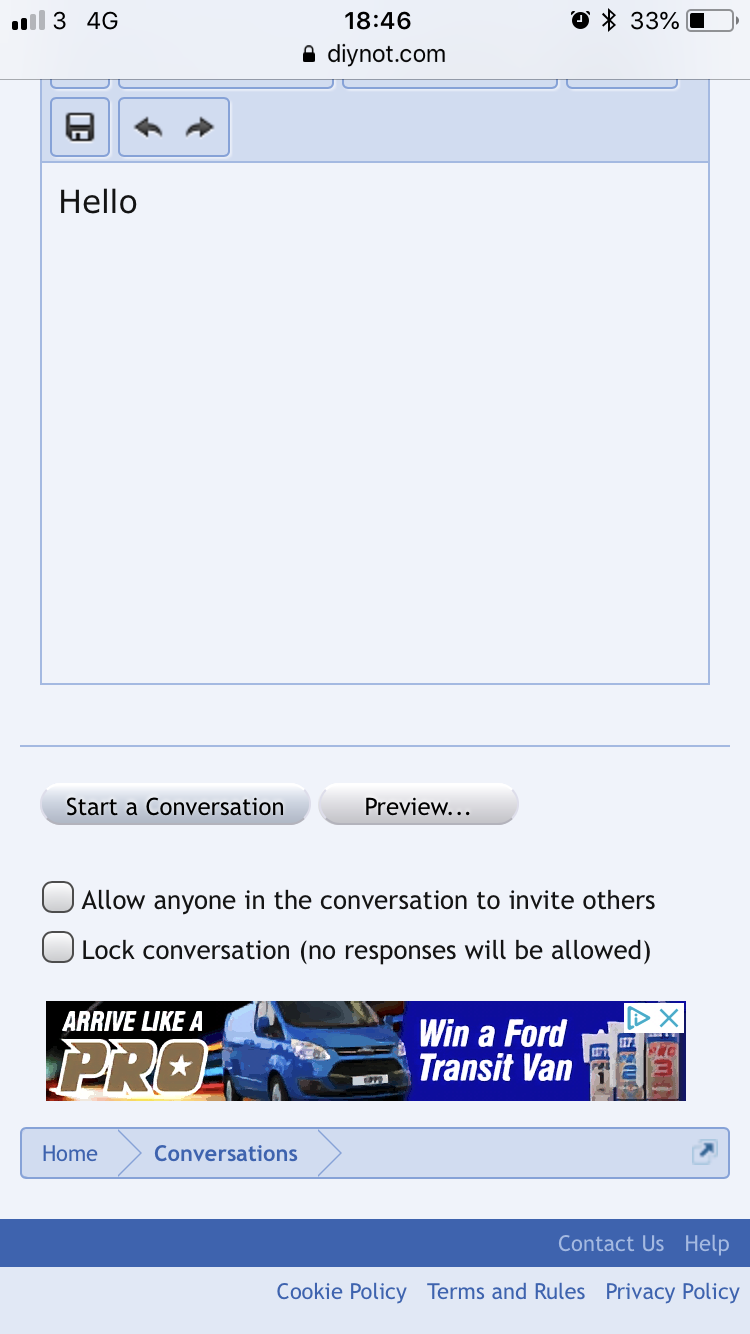This screenshot has height=1334, width=750.
Task: Open the Contact Us page
Action: point(610,1243)
